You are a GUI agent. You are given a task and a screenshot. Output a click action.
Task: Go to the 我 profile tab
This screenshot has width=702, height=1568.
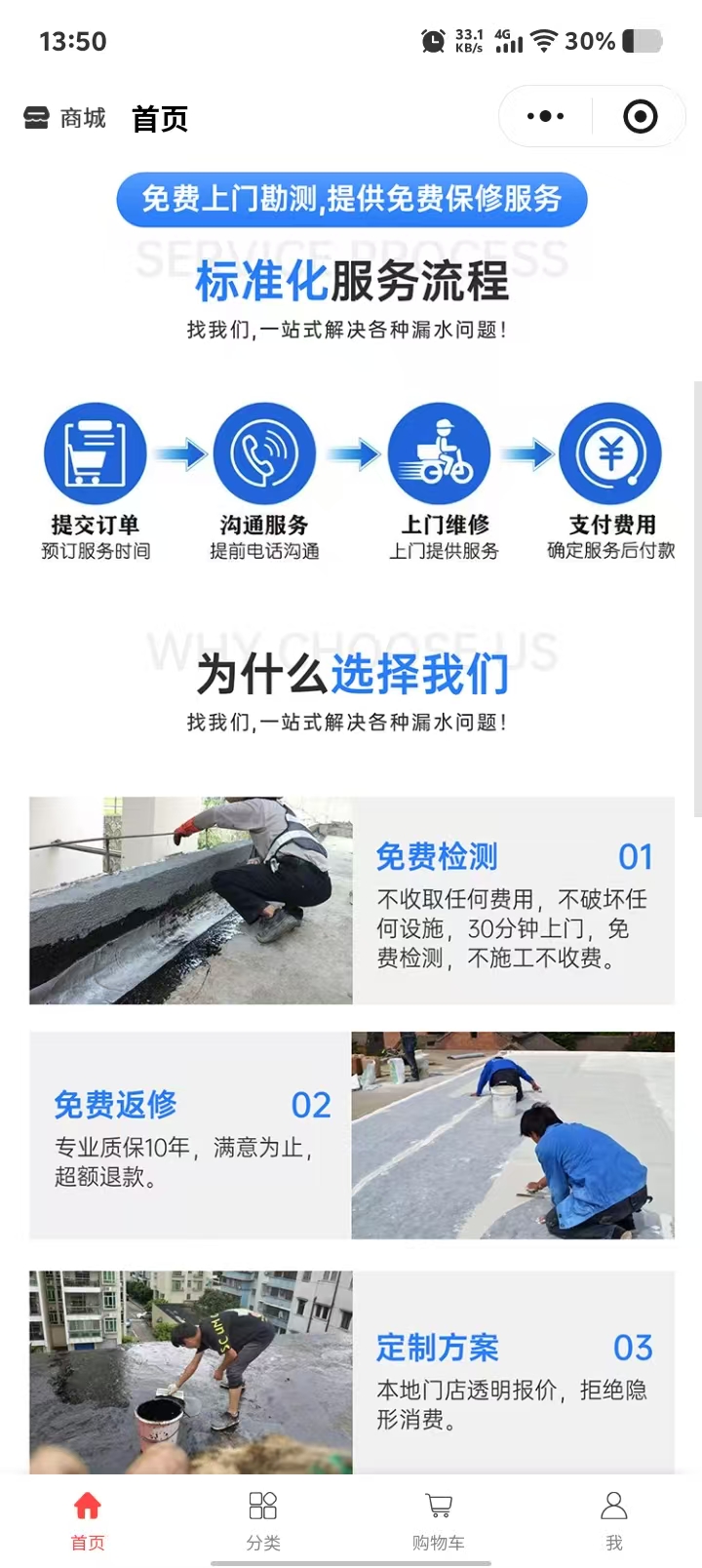[x=613, y=1519]
